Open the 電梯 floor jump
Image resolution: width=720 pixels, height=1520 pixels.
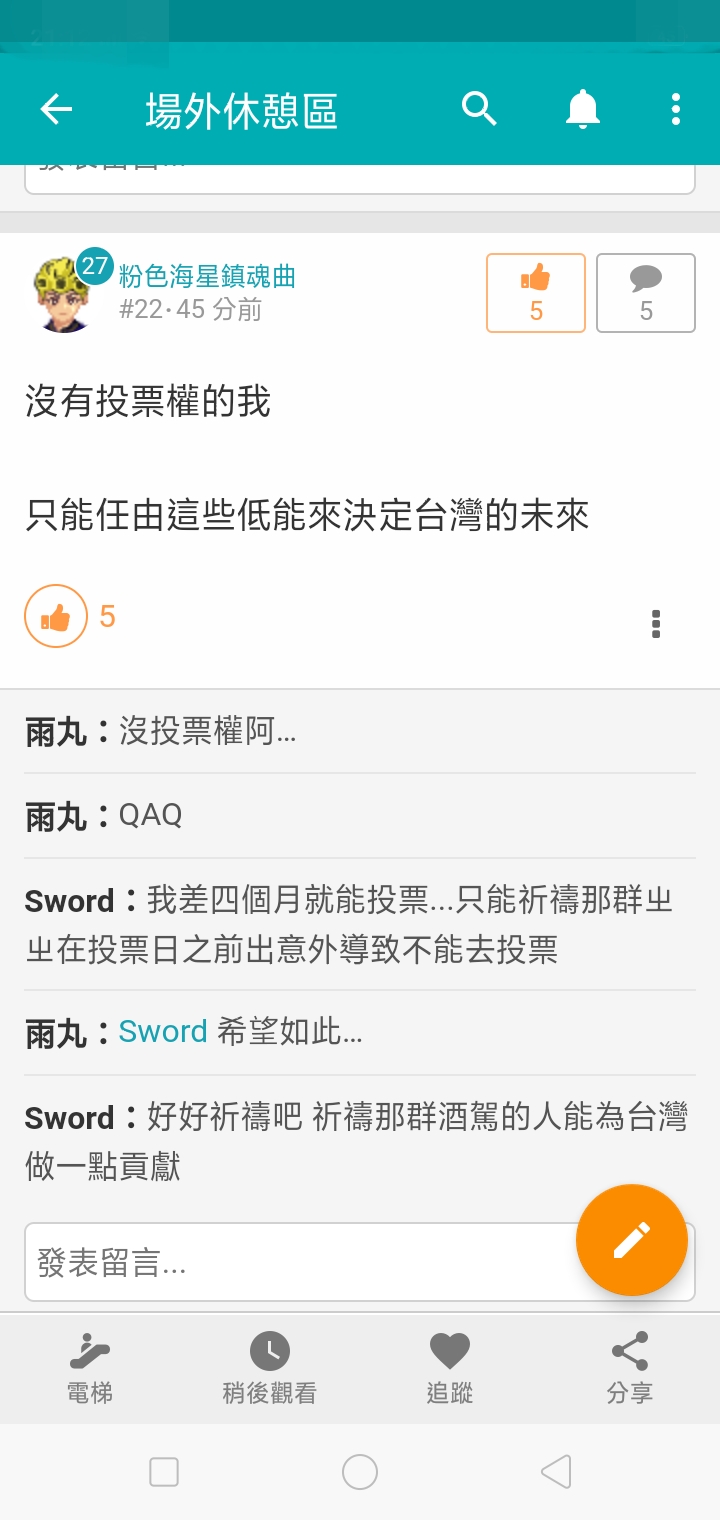pyautogui.click(x=90, y=1368)
